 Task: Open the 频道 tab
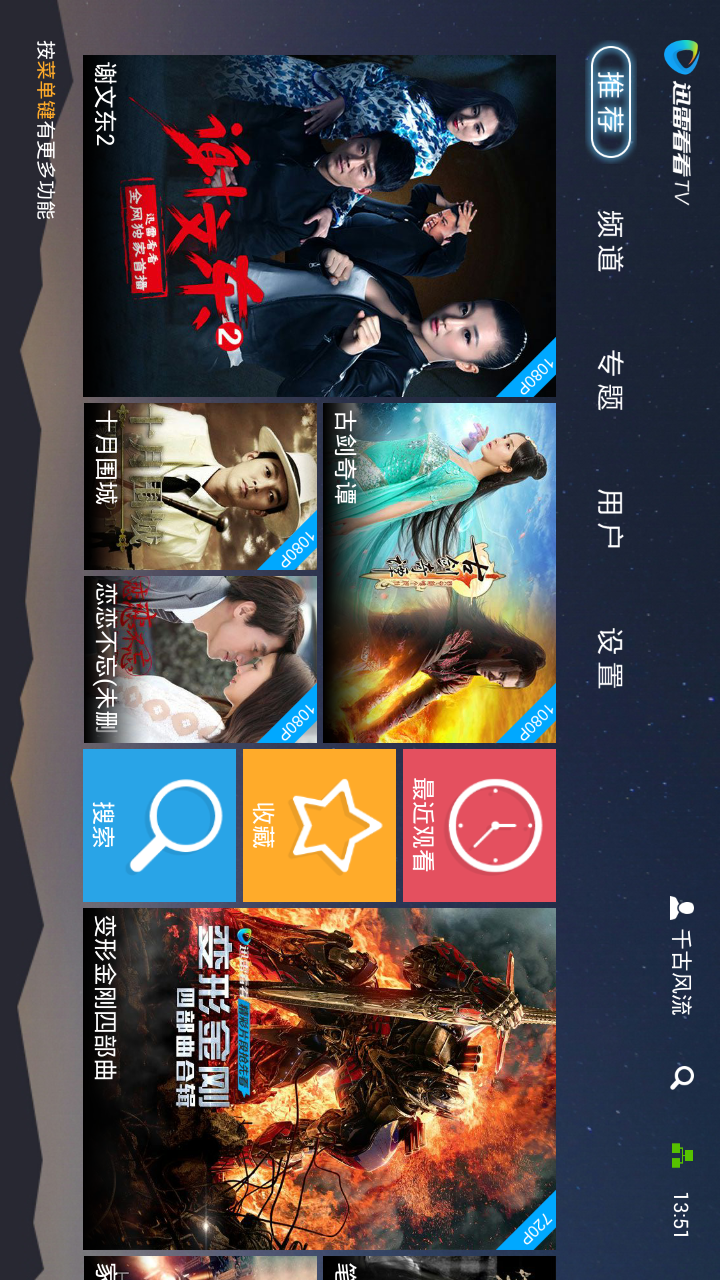point(610,240)
